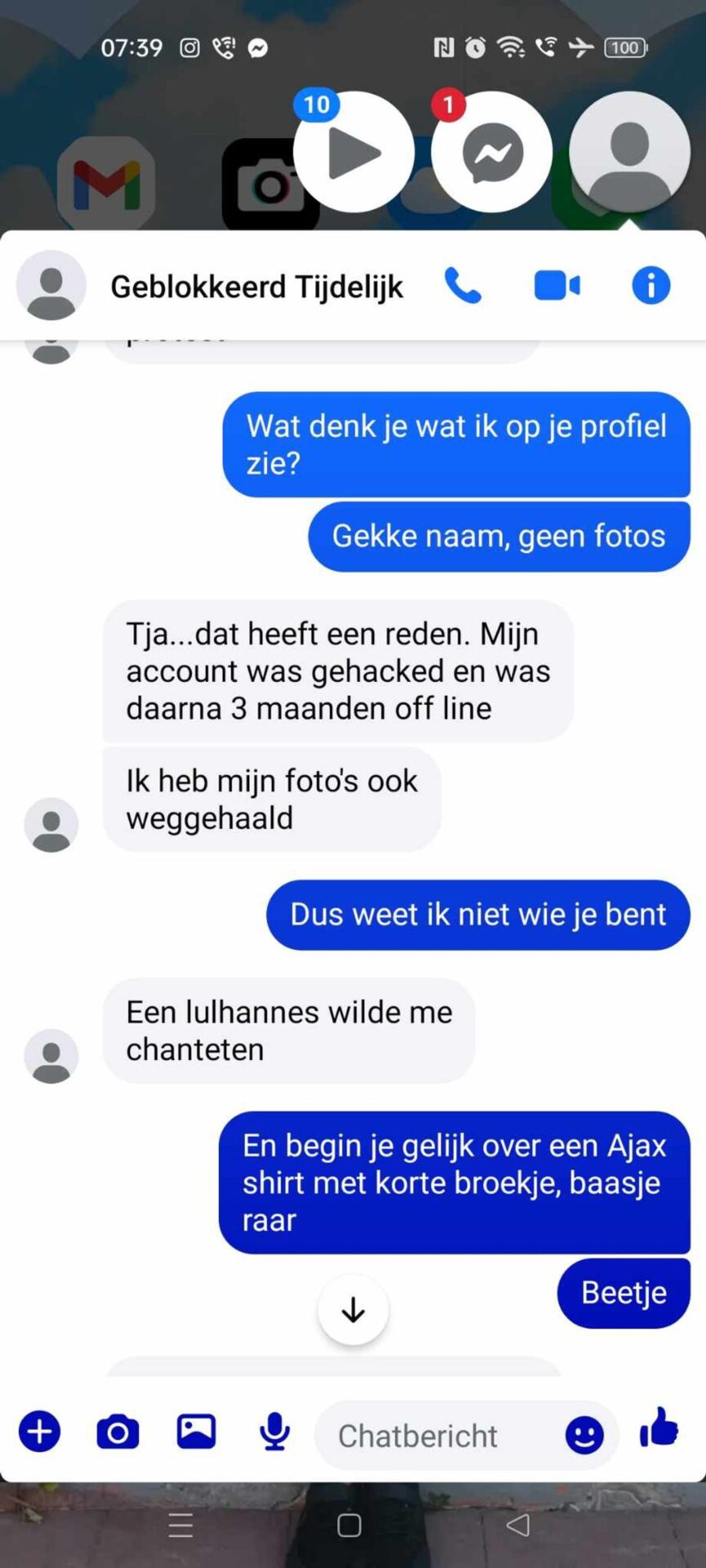Jump to the latest messages with down arrow
The image size is (706, 1568).
(x=353, y=1310)
